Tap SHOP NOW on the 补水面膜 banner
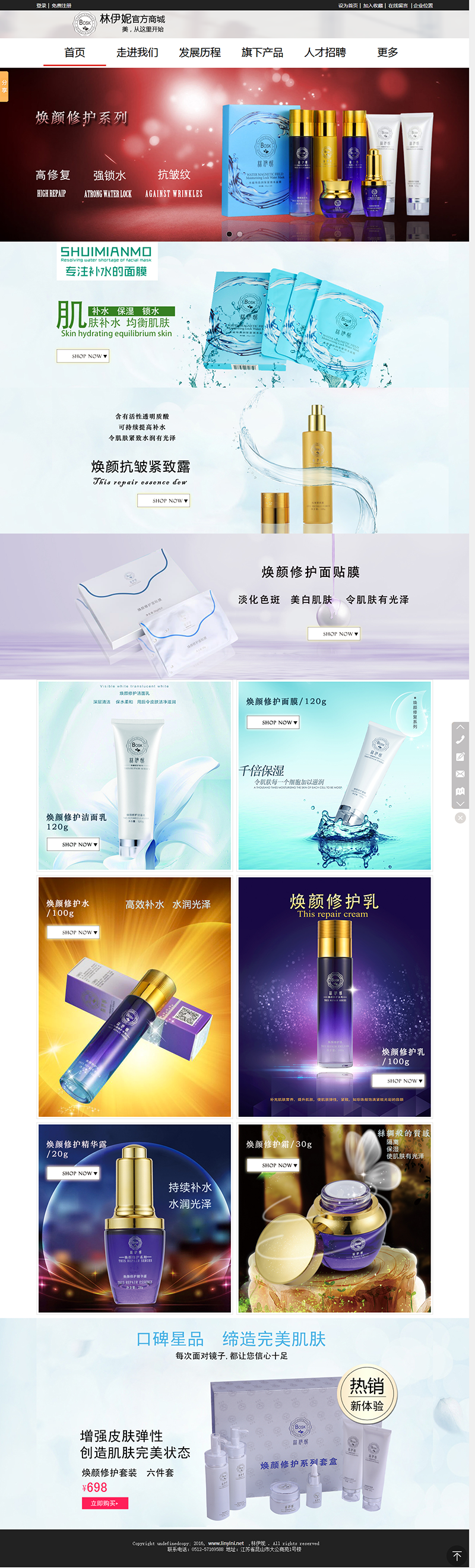This screenshot has width=475, height=1568. pos(83,356)
